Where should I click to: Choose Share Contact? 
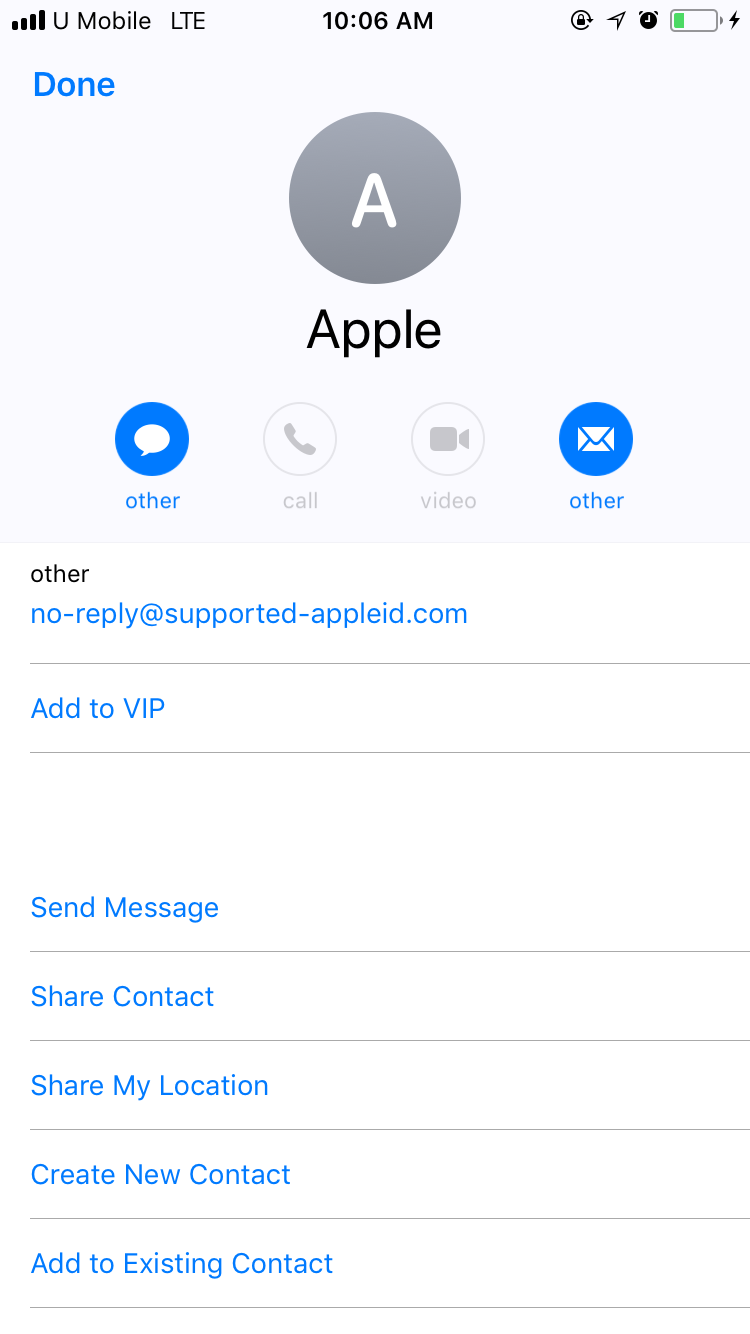coord(123,996)
